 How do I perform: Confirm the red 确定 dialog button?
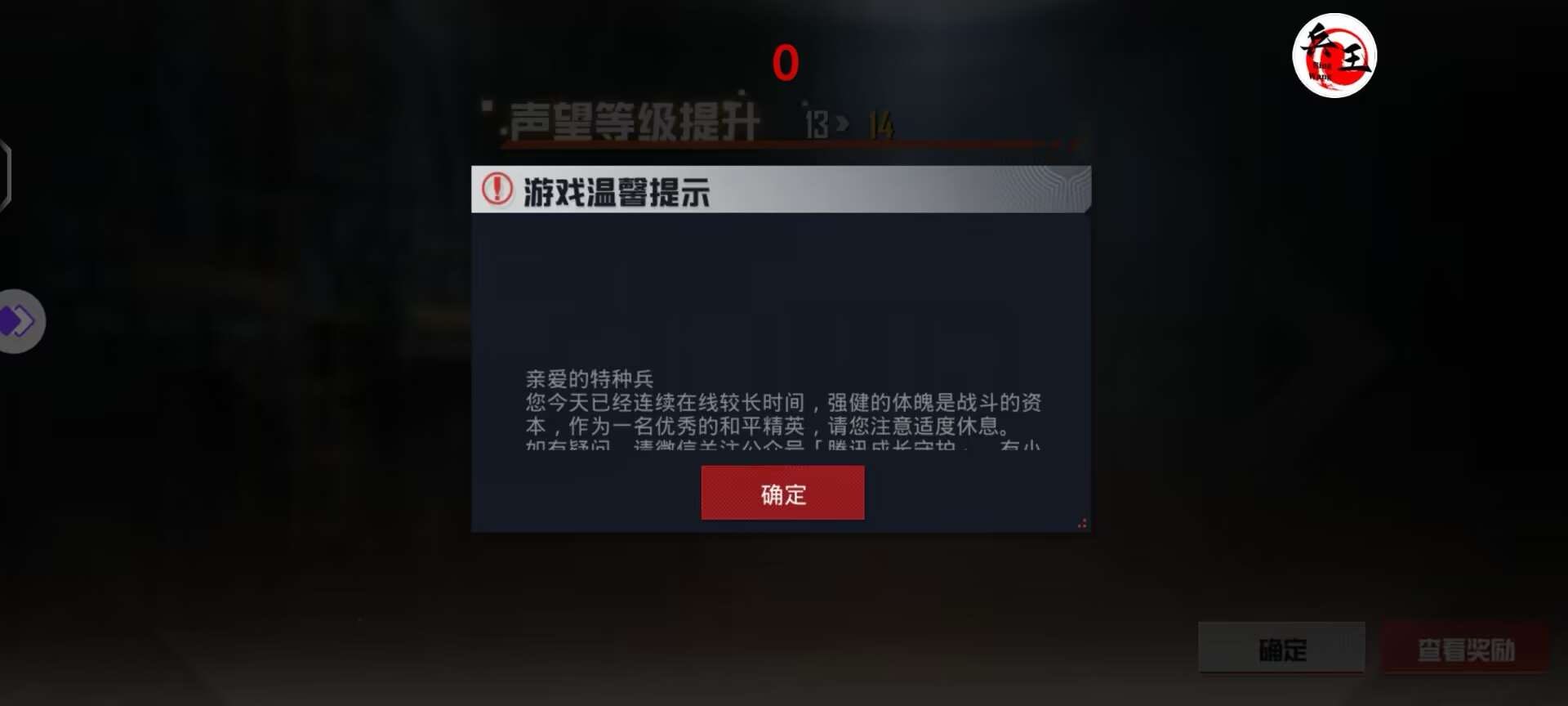tap(782, 493)
